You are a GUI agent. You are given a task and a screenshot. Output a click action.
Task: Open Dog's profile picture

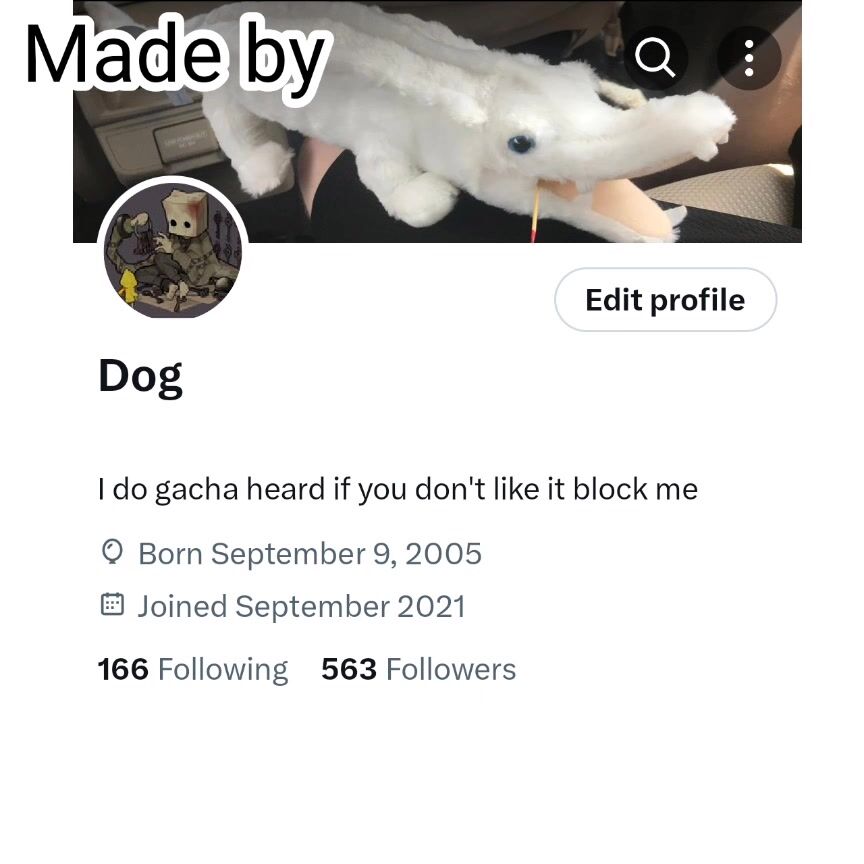pos(172,250)
